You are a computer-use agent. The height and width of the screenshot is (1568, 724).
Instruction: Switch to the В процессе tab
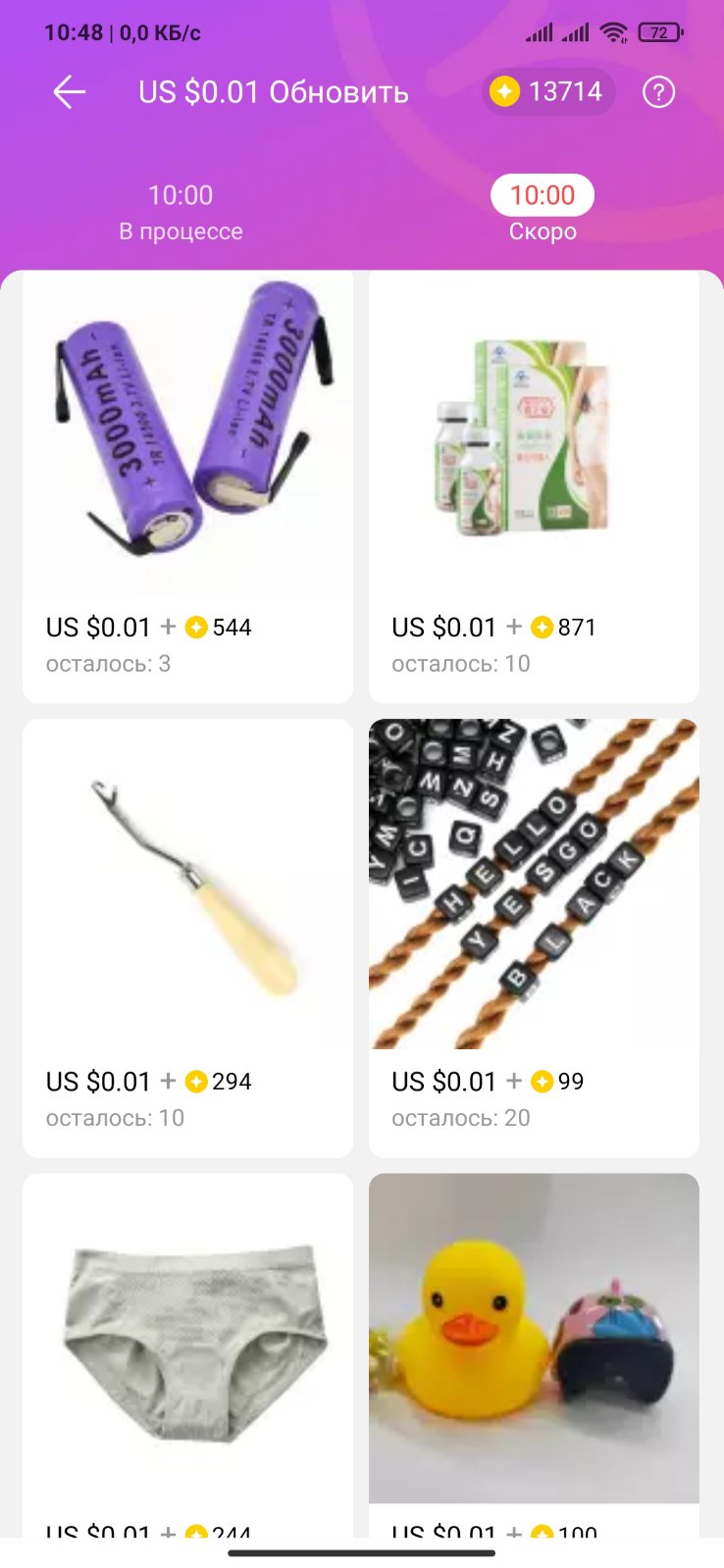coord(181,212)
